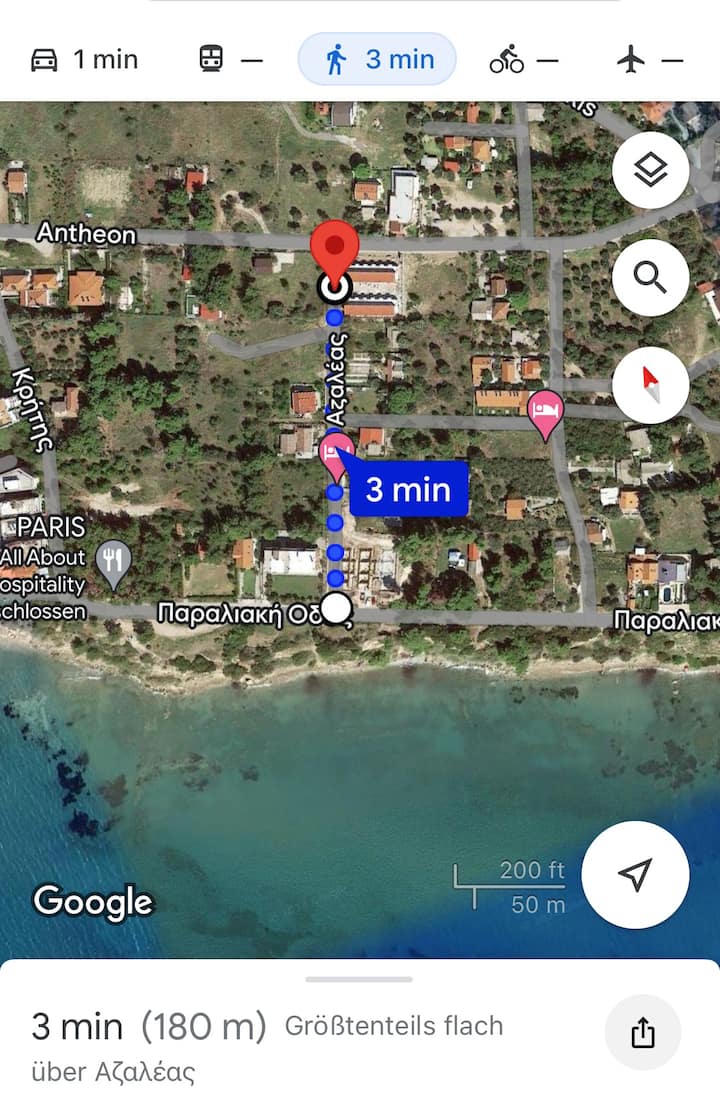
Task: Reset map orientation with the compass
Action: click(650, 384)
